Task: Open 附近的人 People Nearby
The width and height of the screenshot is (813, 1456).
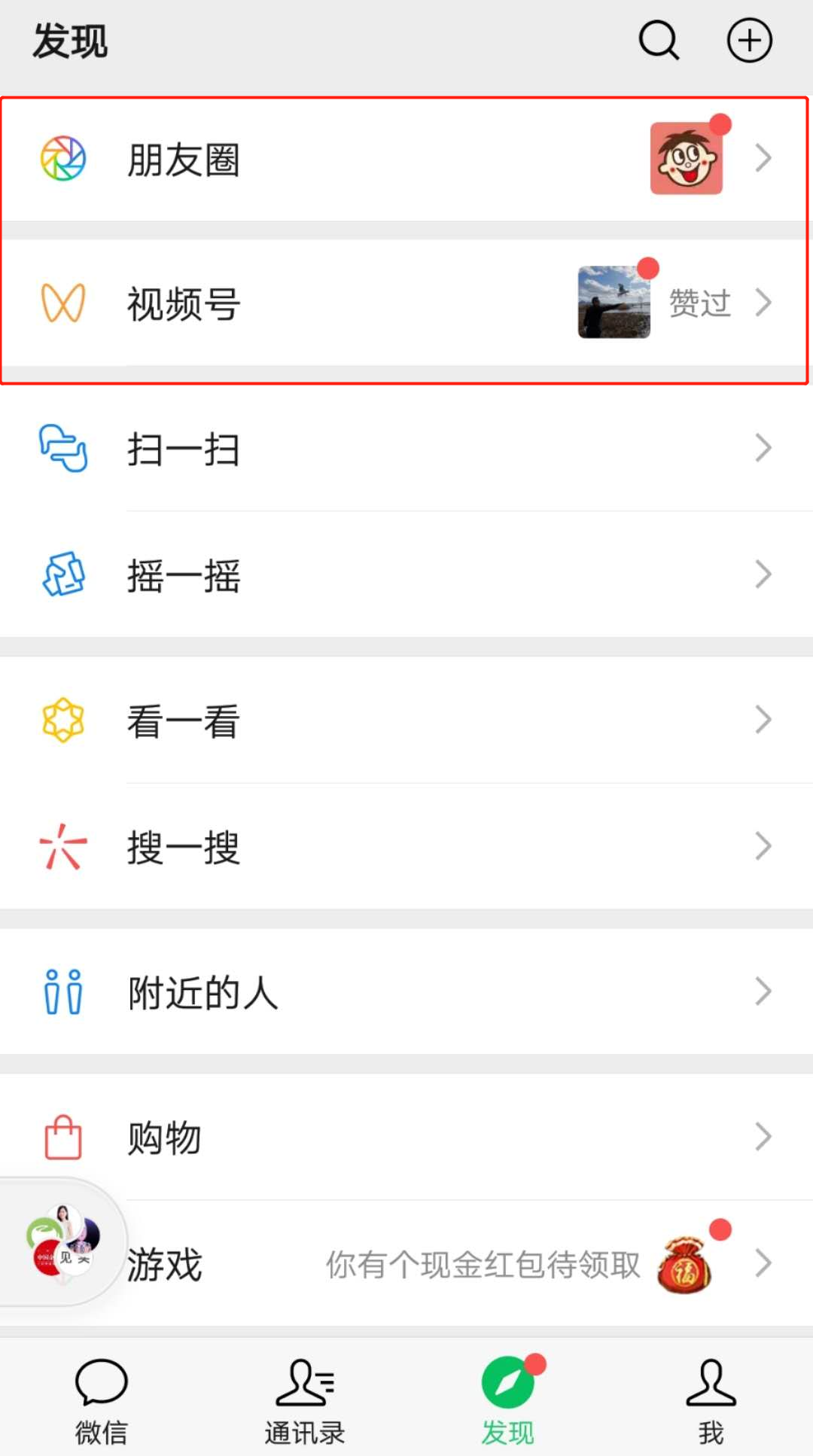Action: 406,991
